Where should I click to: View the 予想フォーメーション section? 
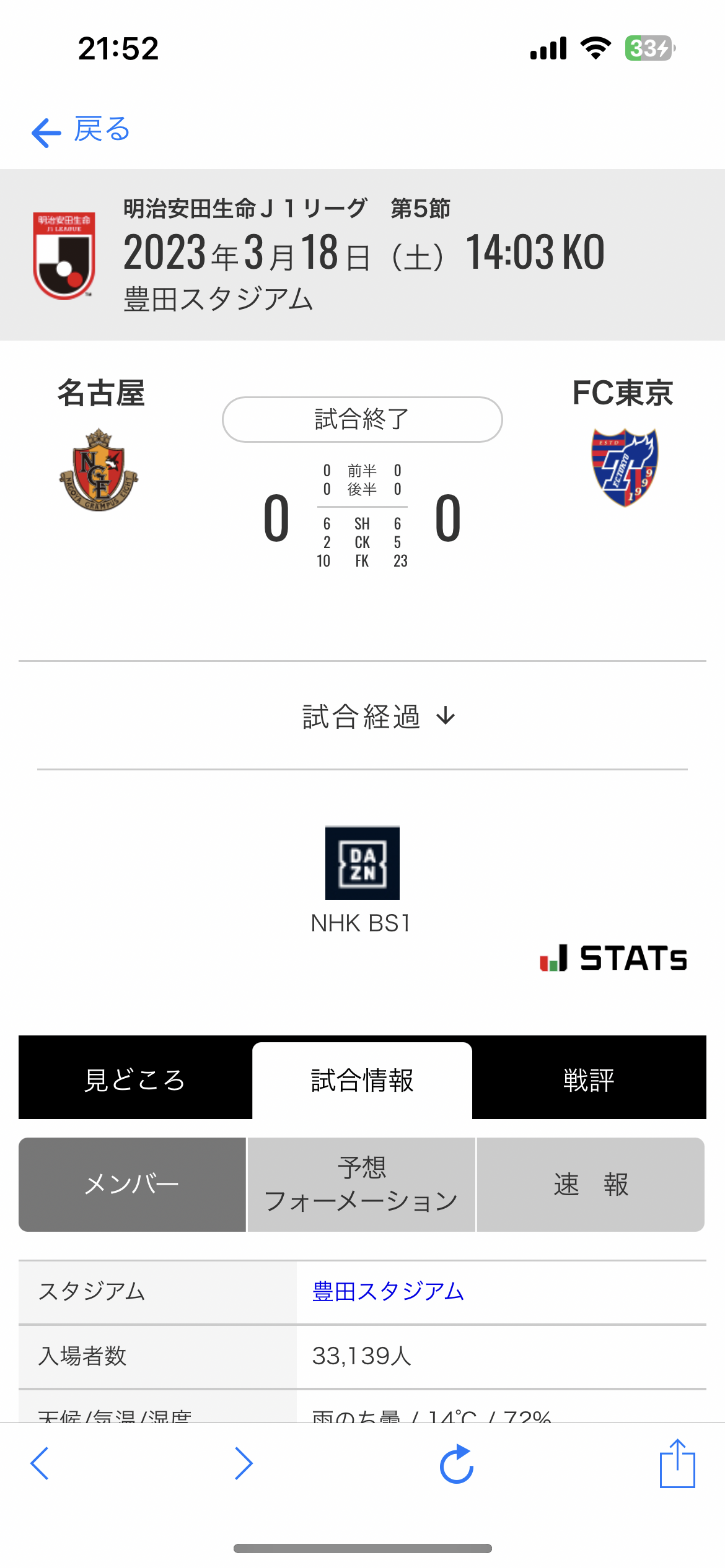tap(361, 1184)
